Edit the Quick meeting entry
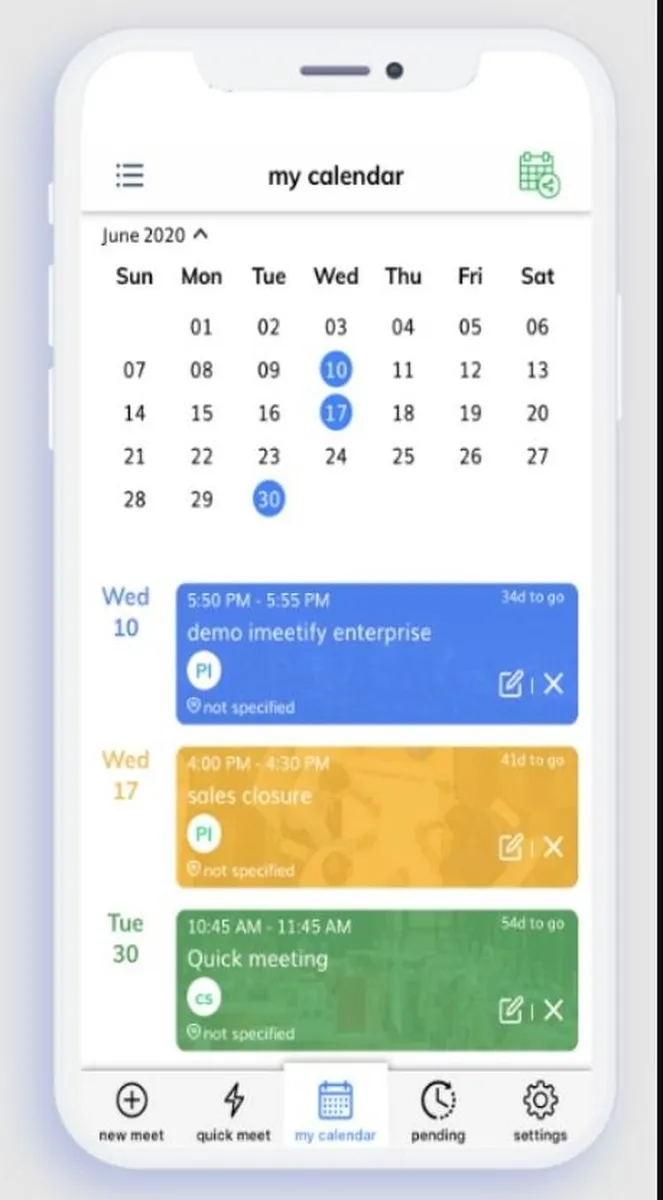Image resolution: width=663 pixels, height=1200 pixels. click(511, 1010)
